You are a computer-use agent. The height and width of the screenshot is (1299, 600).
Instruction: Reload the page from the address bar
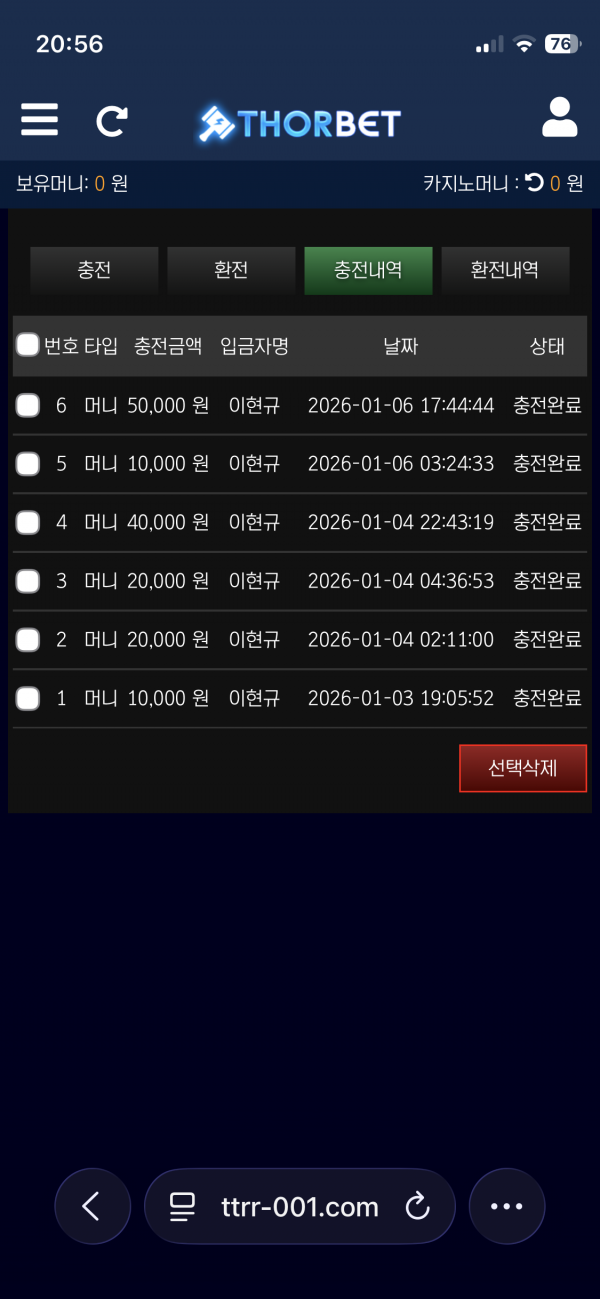pos(417,1207)
